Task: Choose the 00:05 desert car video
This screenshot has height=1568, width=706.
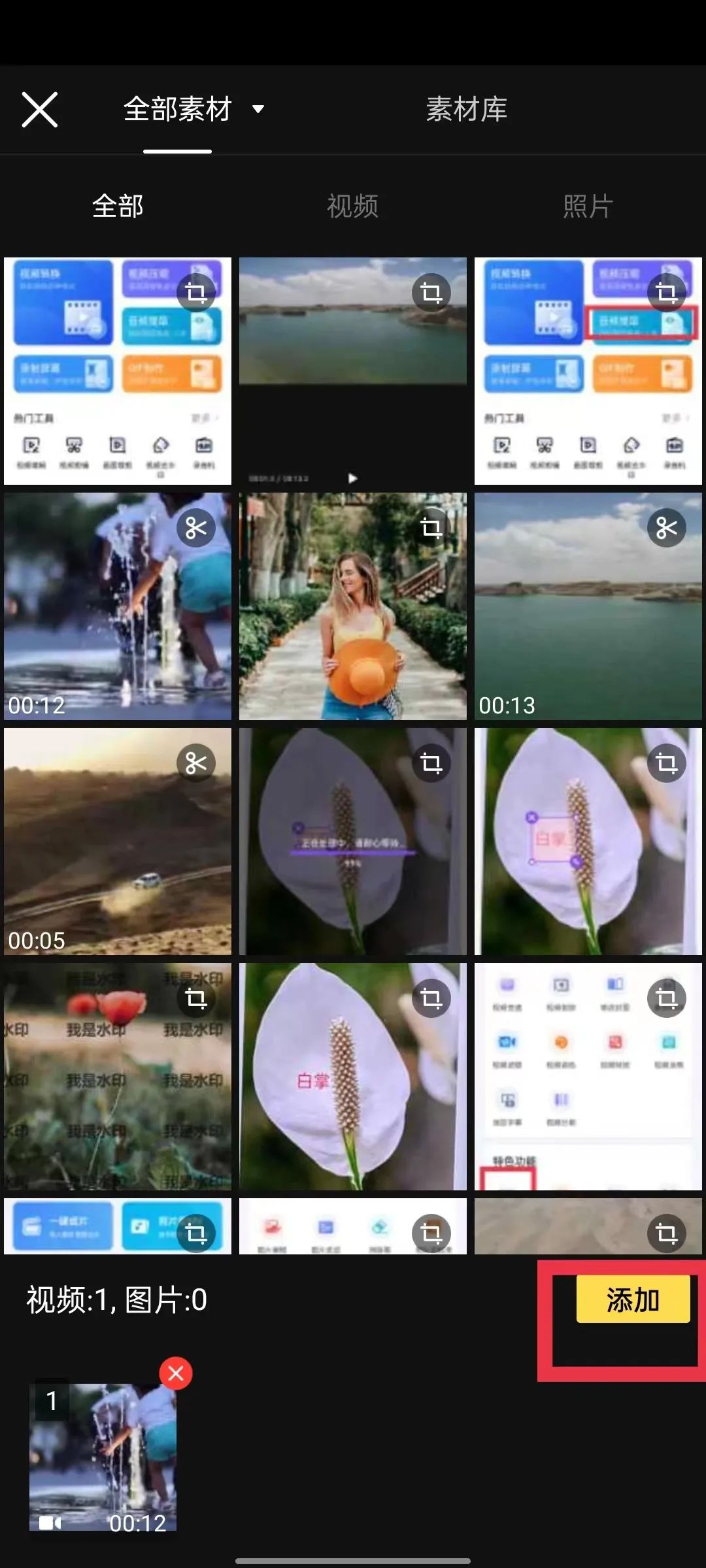Action: 105,856
